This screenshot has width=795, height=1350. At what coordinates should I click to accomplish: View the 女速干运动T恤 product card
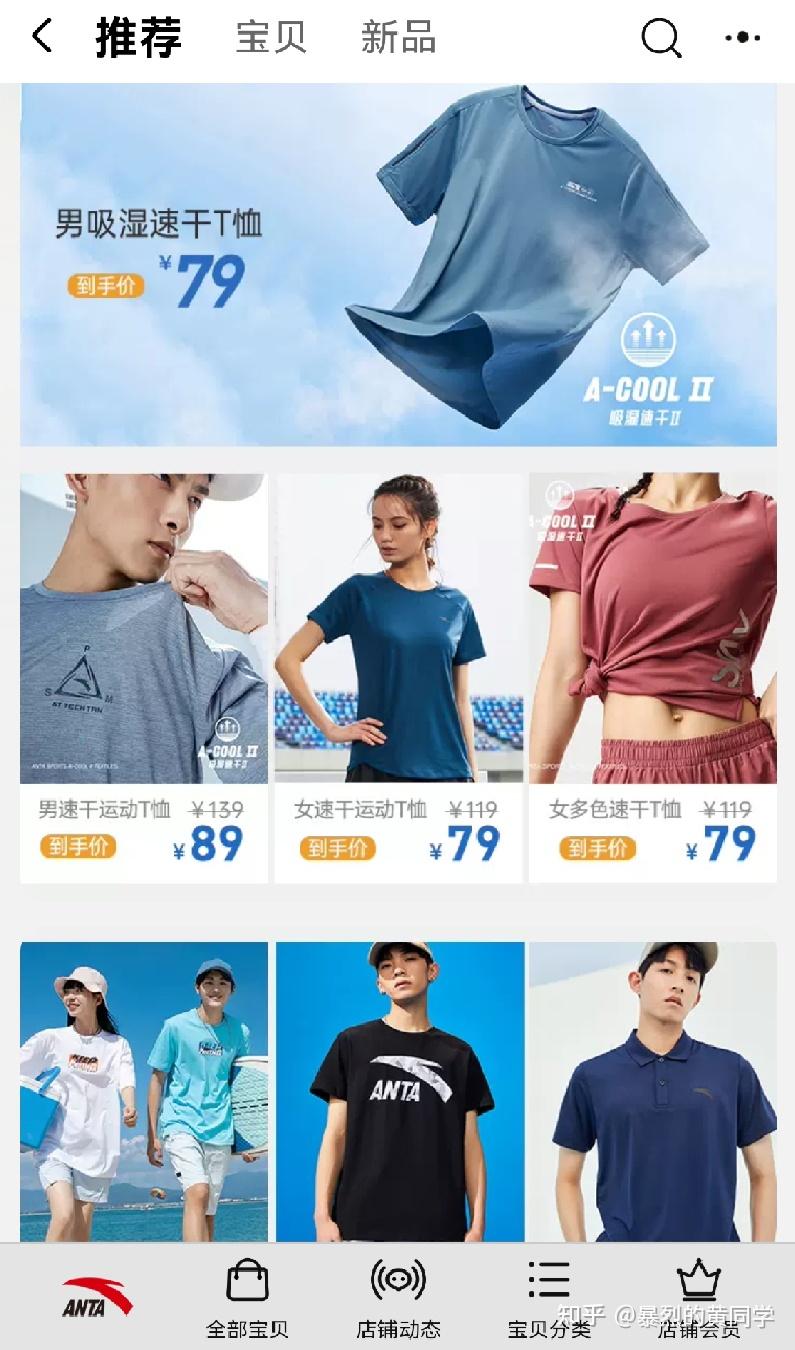399,678
